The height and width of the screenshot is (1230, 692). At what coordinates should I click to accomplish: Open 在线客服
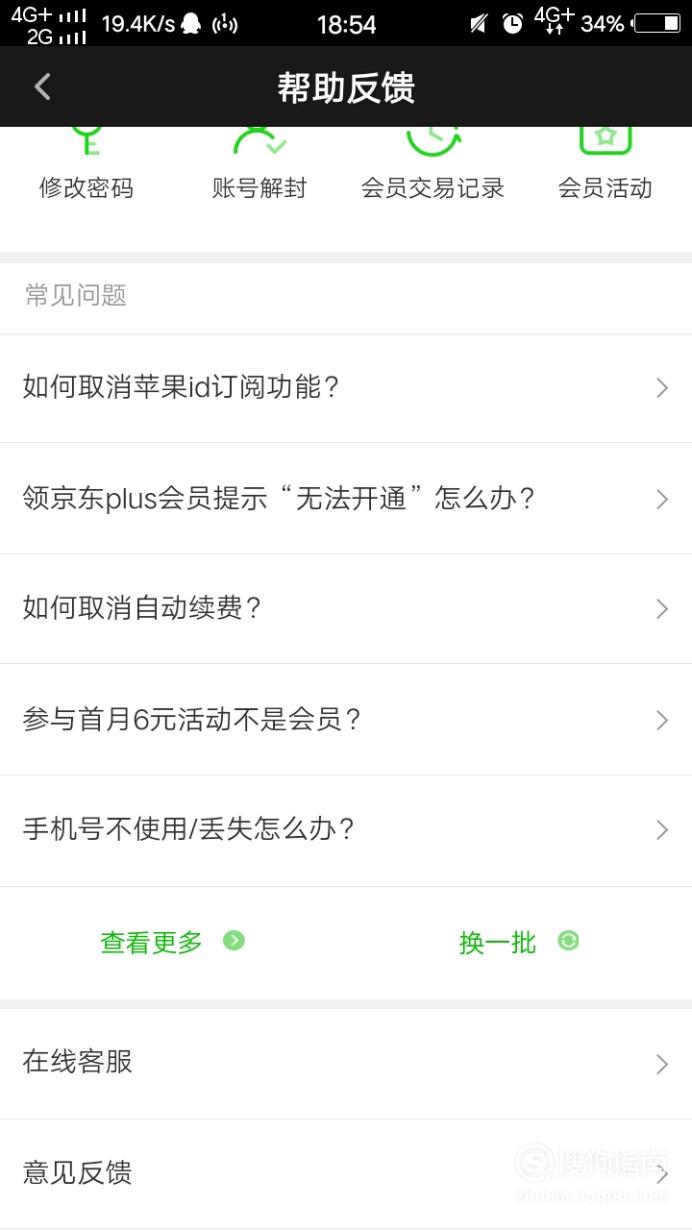tap(346, 1063)
